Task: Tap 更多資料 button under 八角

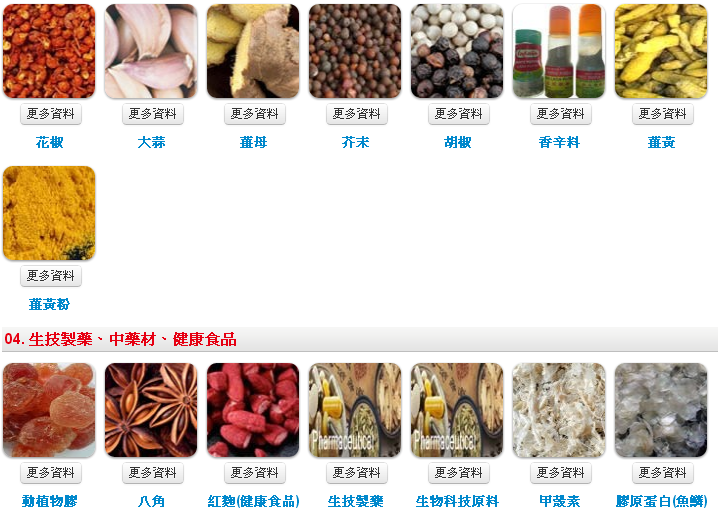Action: [x=152, y=473]
